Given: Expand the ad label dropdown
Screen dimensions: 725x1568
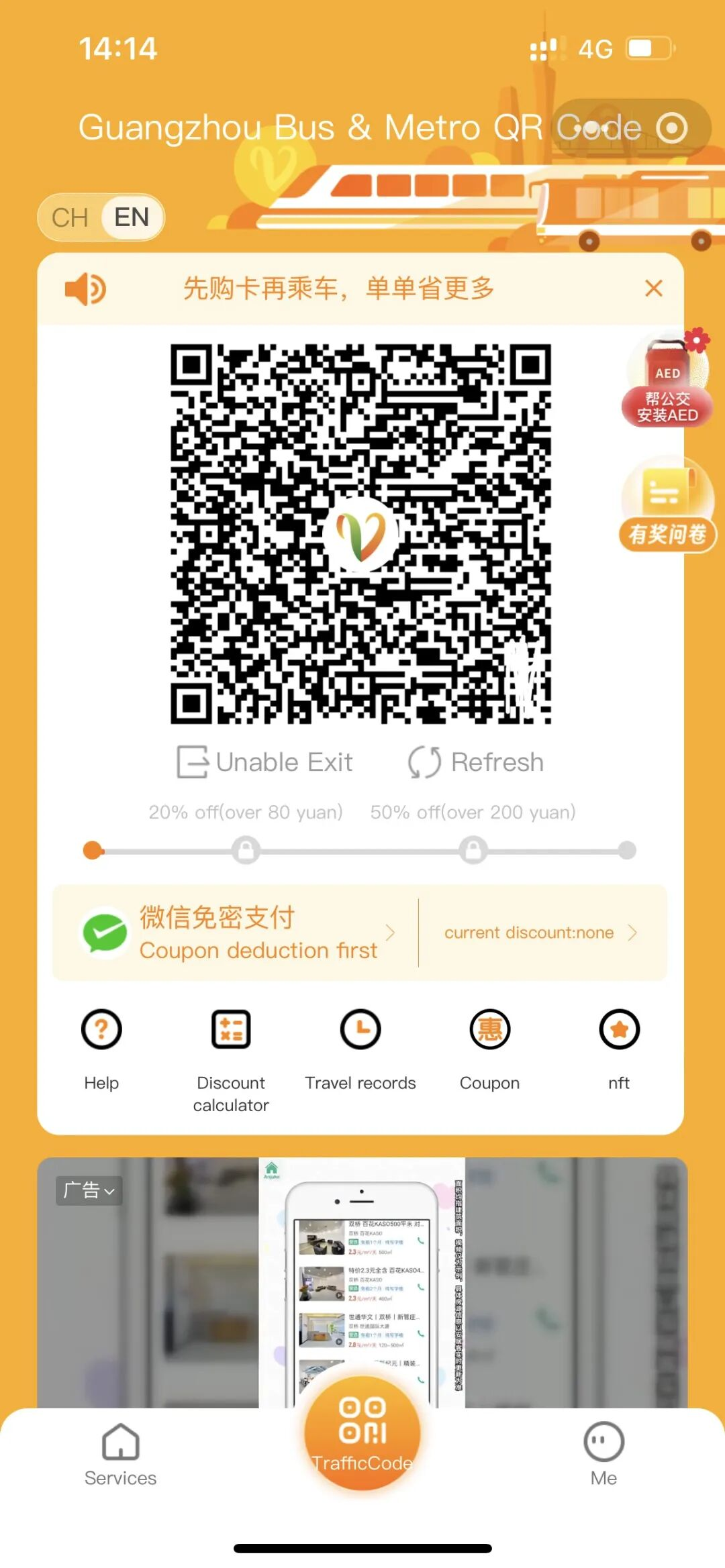Looking at the screenshot, I should click(89, 1191).
